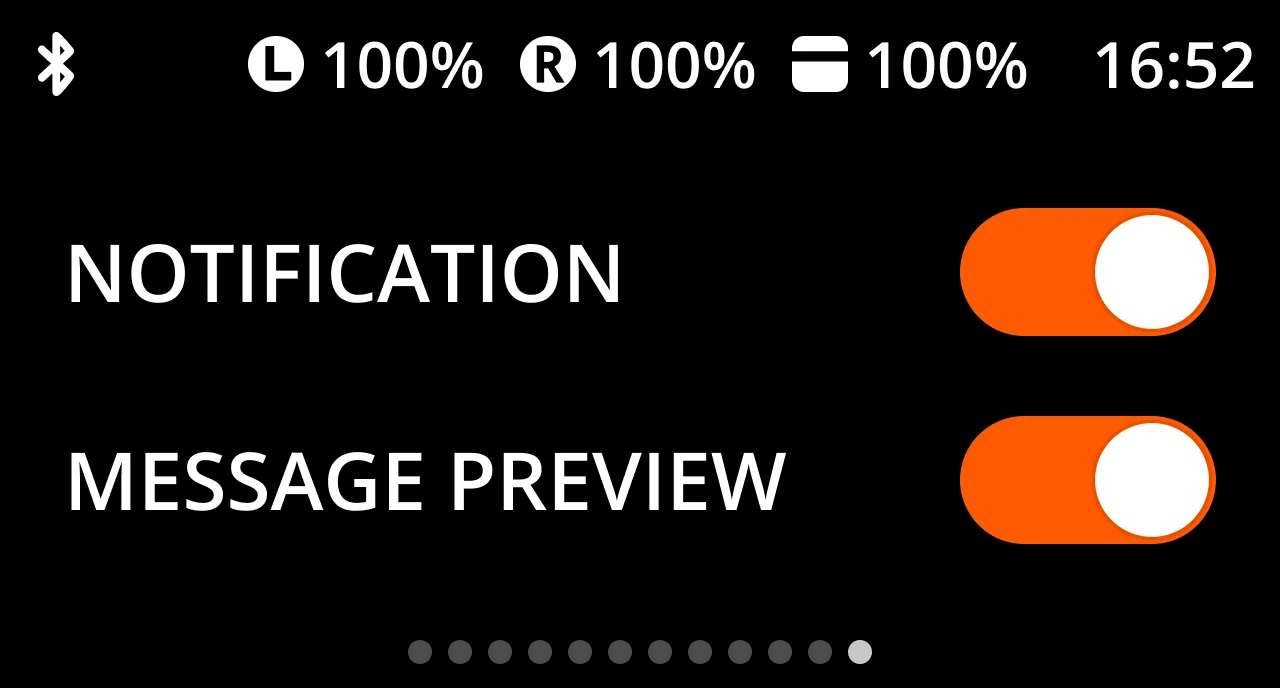
Task: Turn off the Notification switch
Action: point(1087,272)
